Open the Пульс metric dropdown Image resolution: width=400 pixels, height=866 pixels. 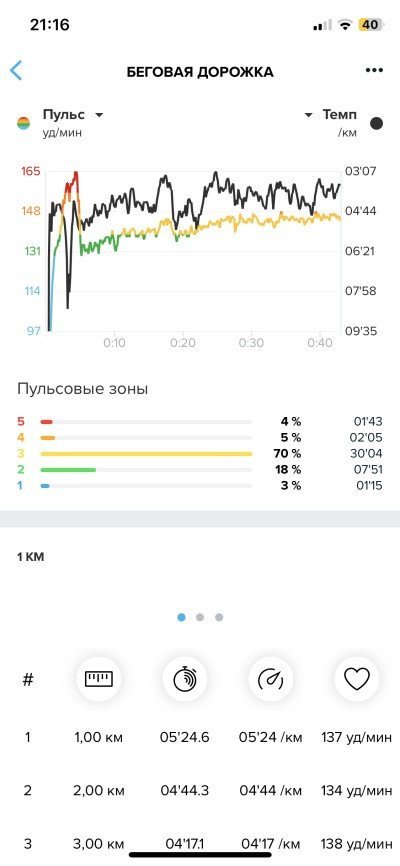point(73,115)
